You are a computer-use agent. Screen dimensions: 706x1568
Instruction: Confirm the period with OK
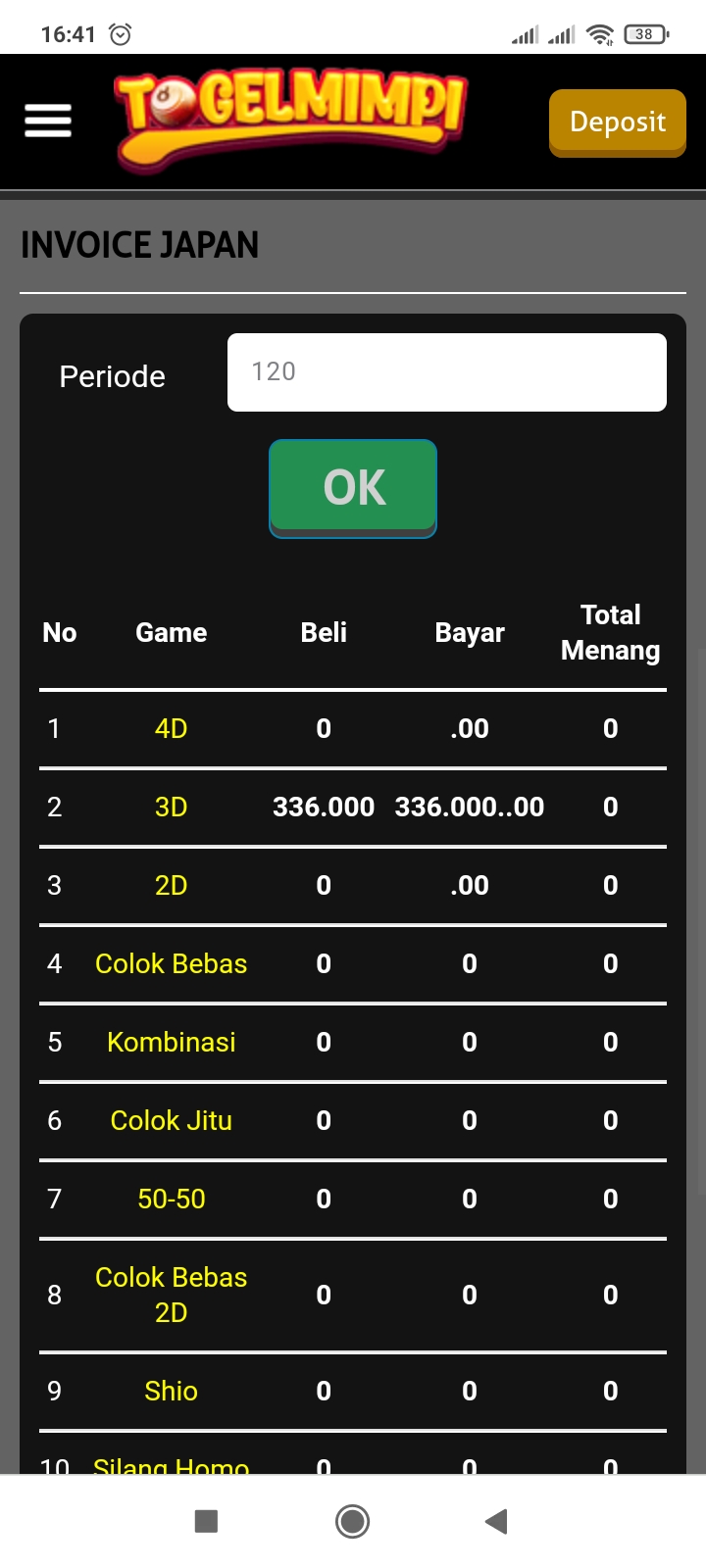click(x=353, y=487)
